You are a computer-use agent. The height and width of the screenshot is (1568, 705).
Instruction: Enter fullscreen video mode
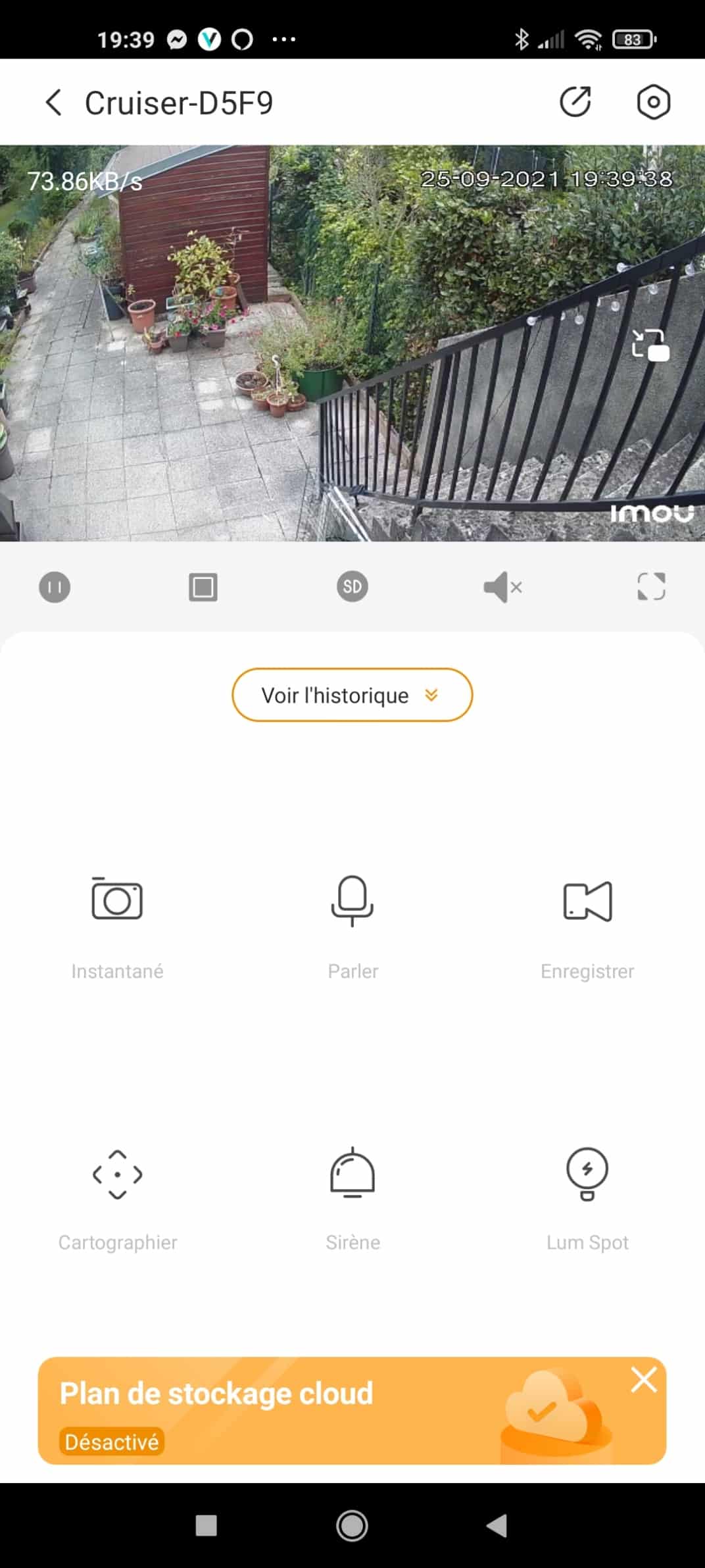(651, 586)
